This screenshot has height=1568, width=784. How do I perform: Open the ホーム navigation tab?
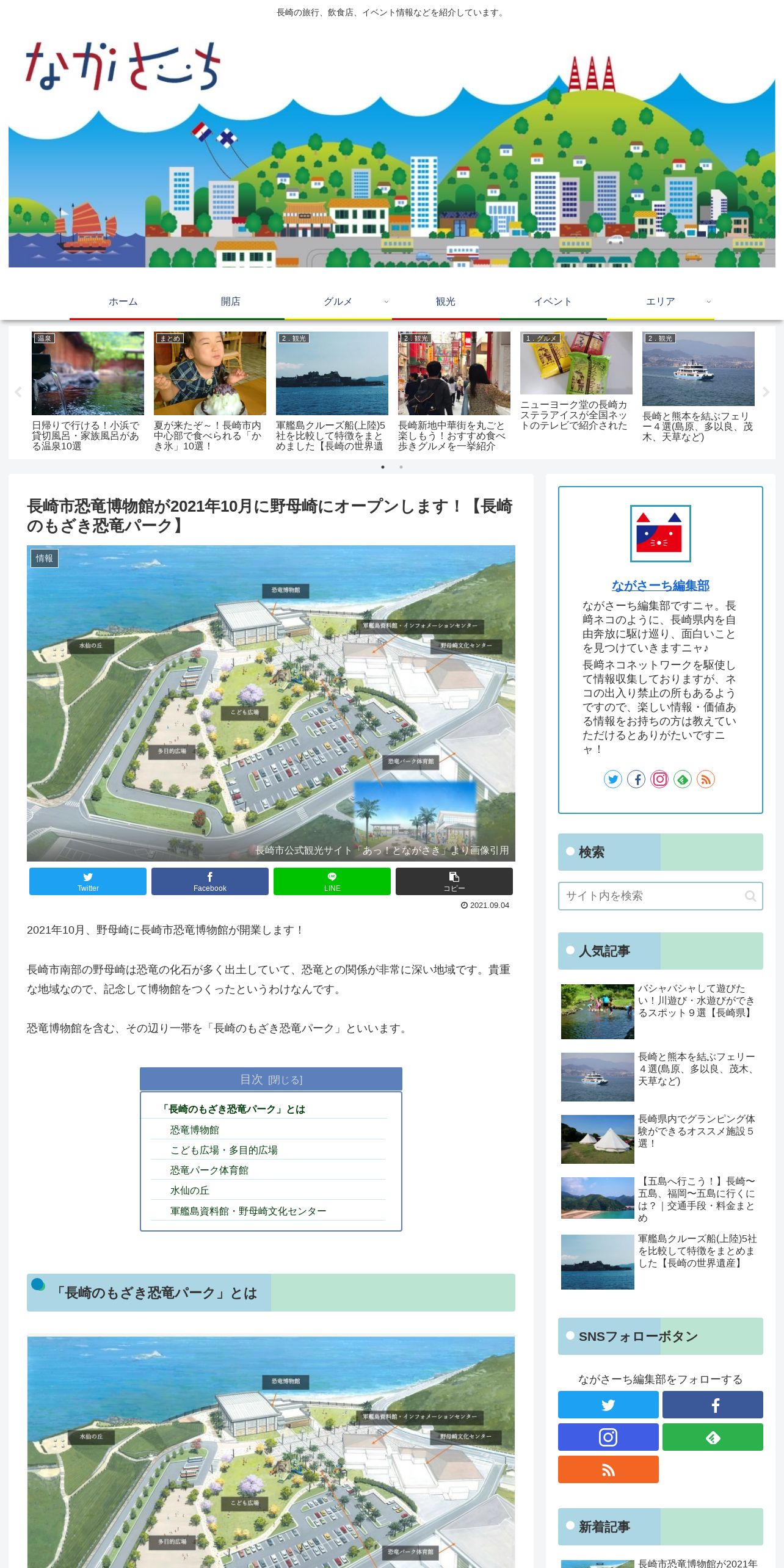(x=123, y=302)
